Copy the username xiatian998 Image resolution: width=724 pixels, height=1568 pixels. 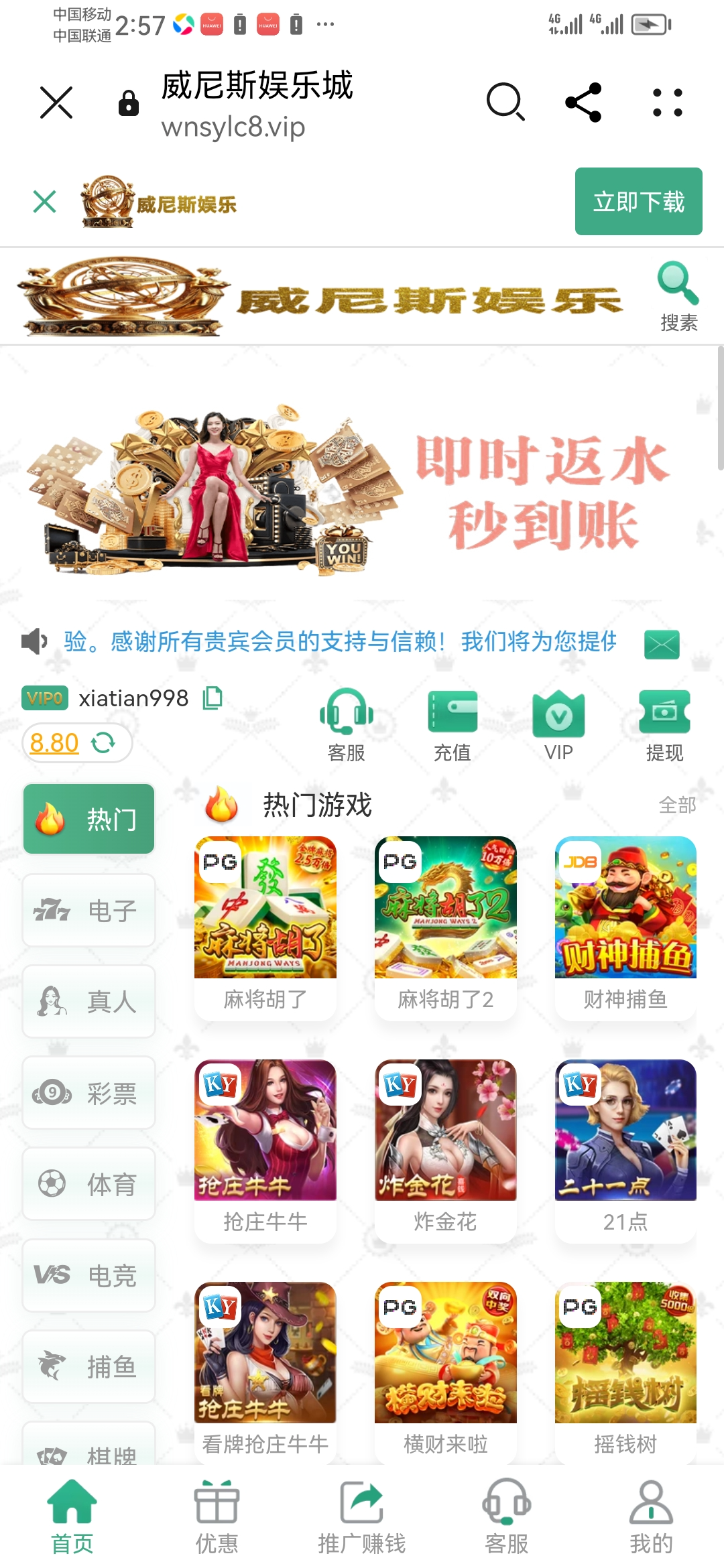tap(213, 698)
